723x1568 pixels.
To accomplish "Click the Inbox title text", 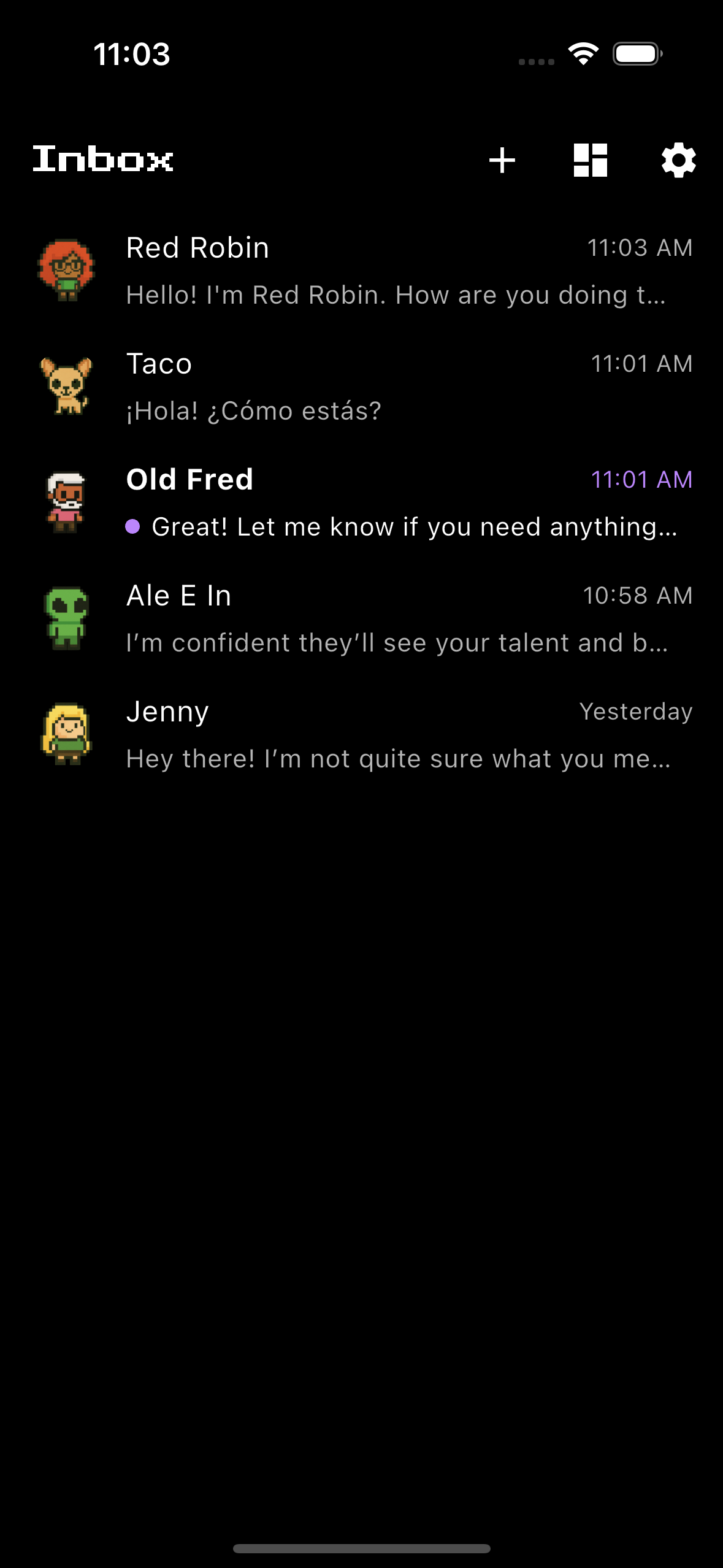I will click(102, 160).
